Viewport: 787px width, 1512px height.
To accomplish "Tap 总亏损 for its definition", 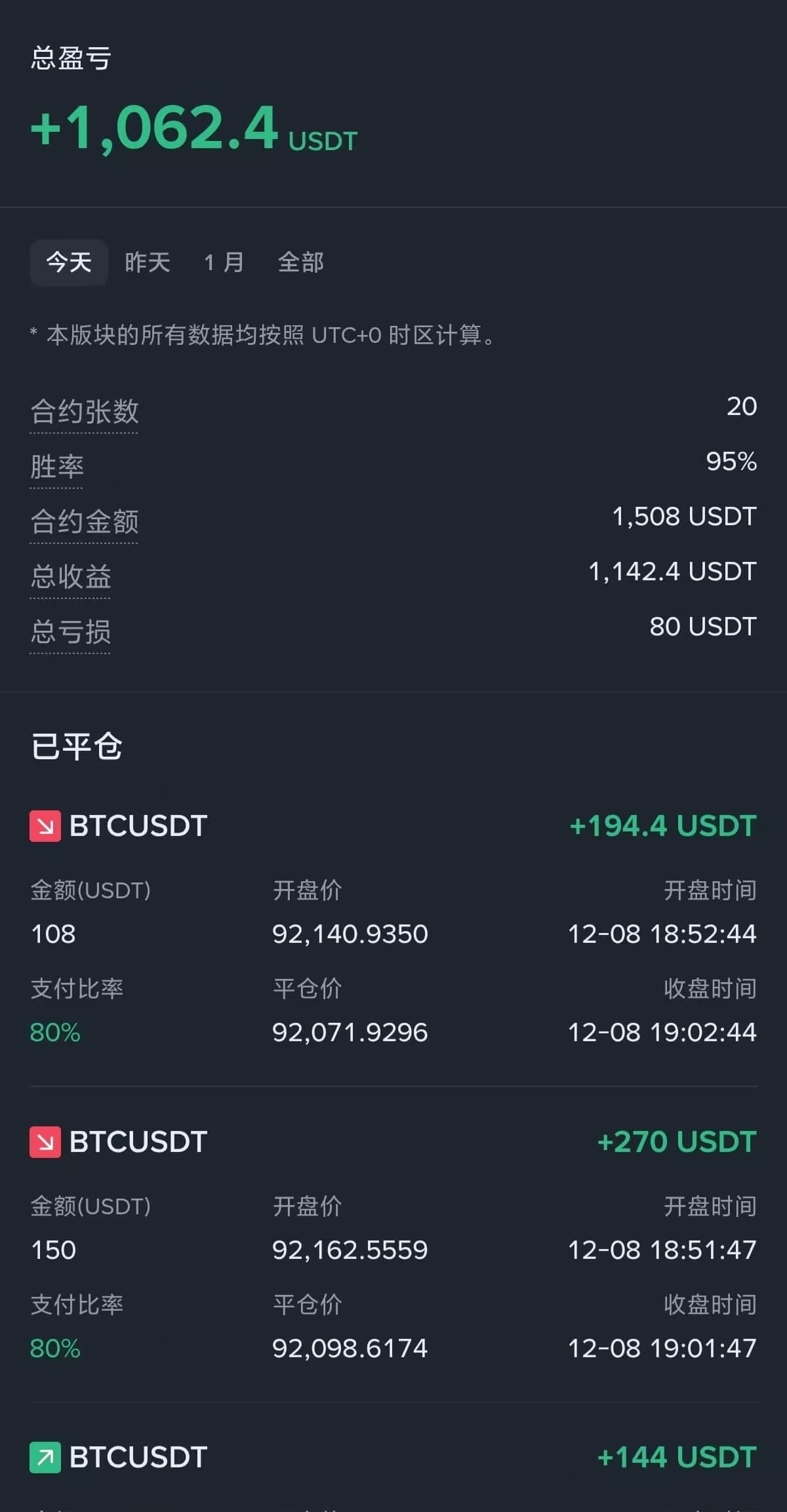I will tap(71, 632).
